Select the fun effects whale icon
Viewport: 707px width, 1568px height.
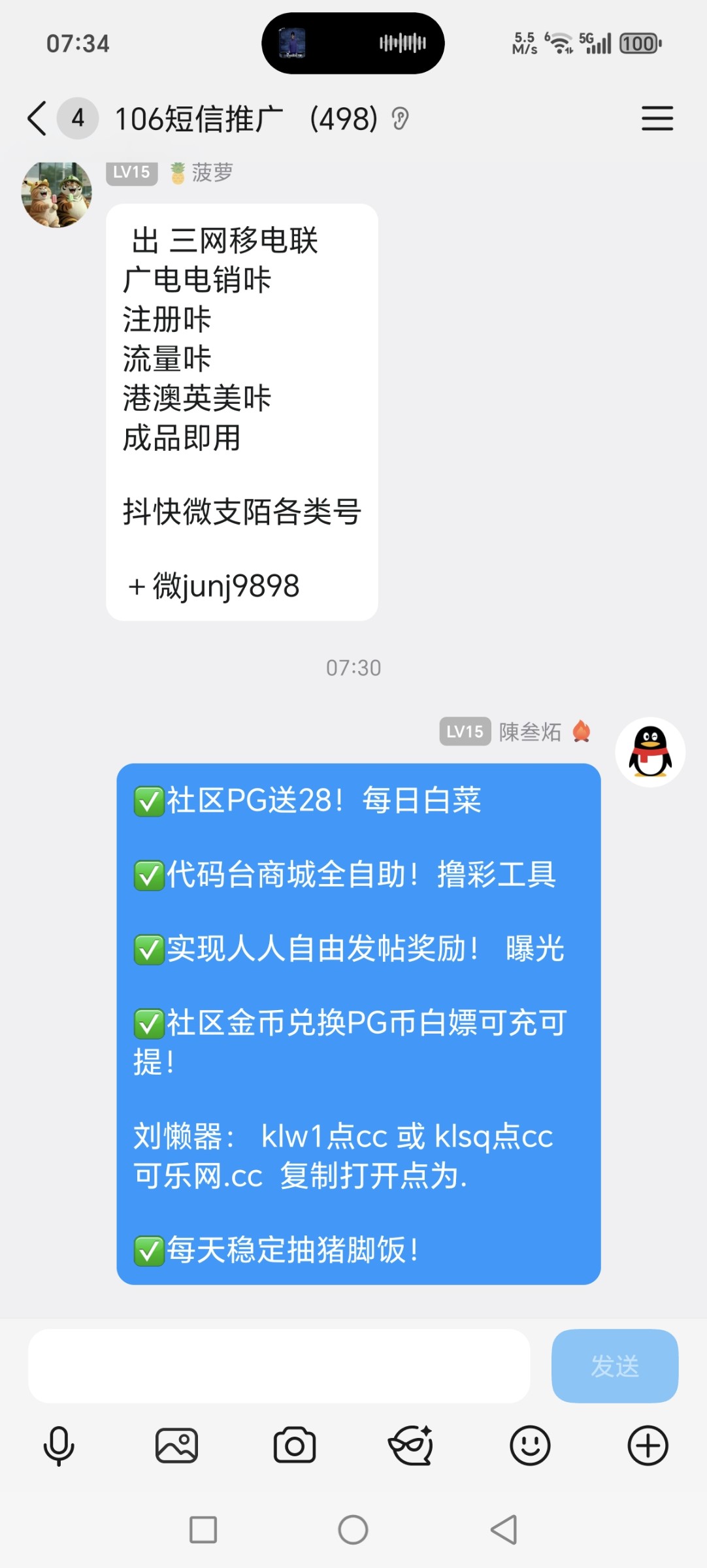pos(413,1445)
